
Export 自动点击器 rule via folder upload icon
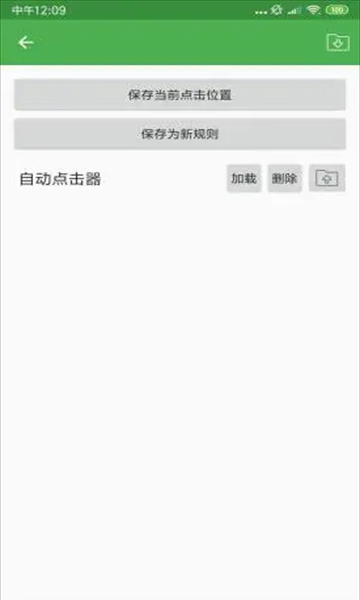pyautogui.click(x=327, y=178)
